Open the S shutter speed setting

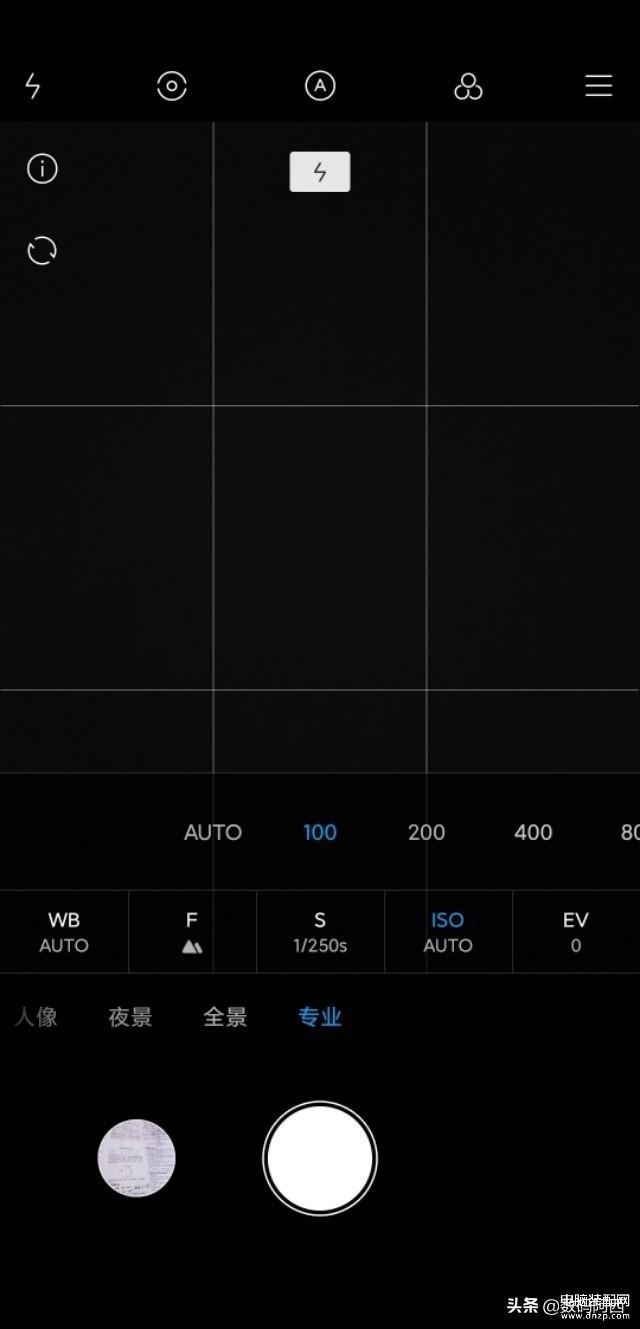[x=320, y=932]
